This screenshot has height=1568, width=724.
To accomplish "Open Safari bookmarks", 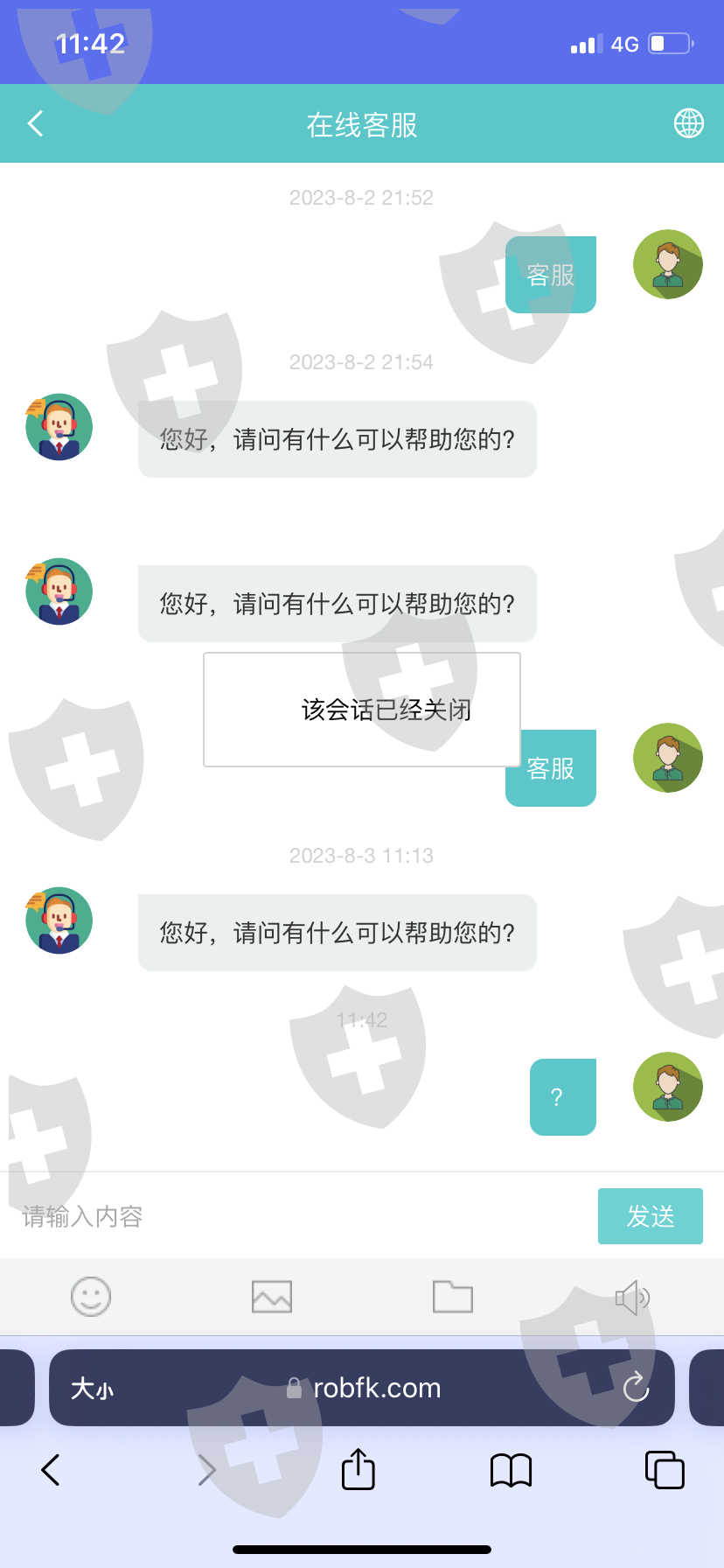I will coord(511,1470).
